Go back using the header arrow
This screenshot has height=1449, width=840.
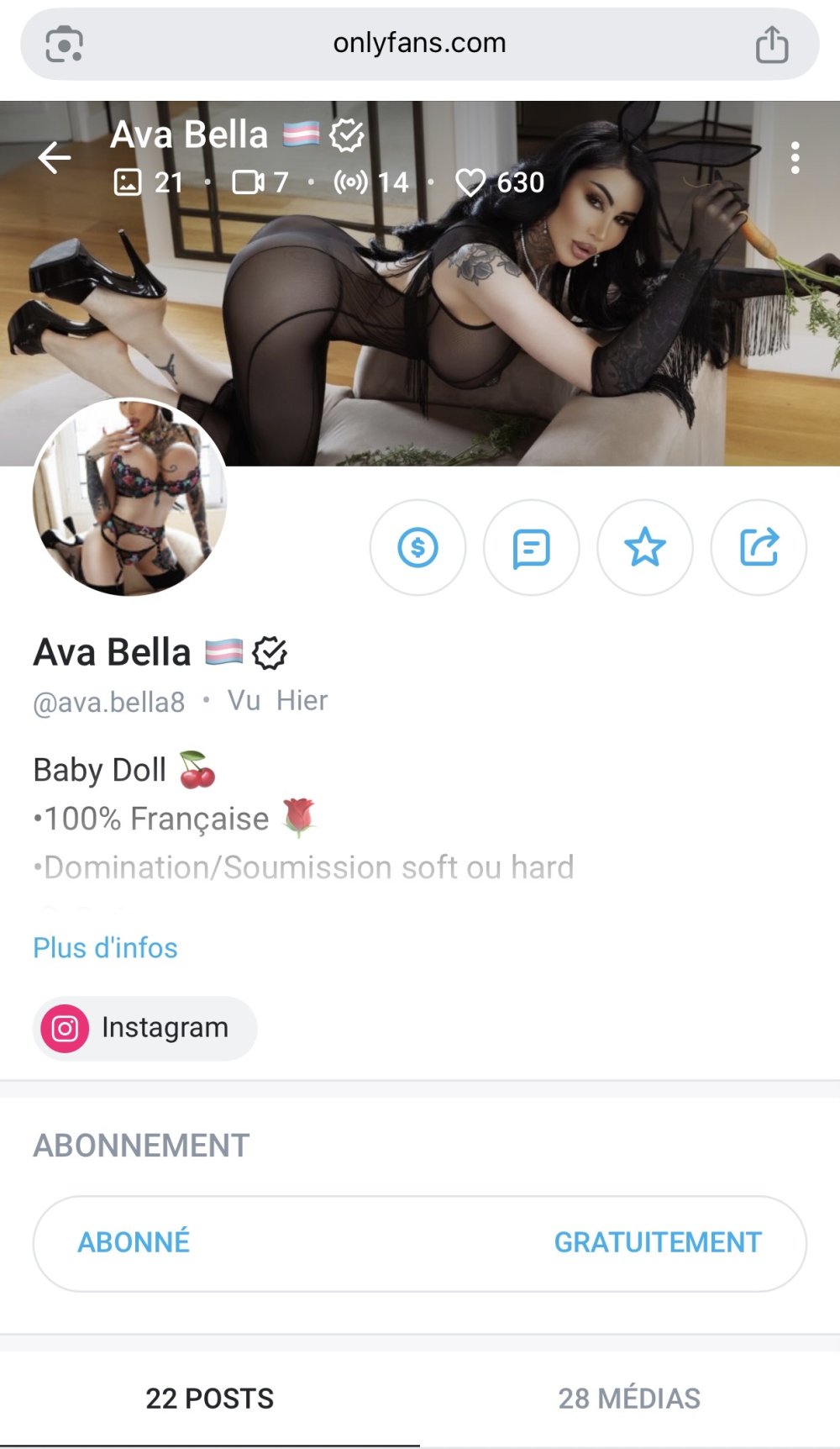click(x=55, y=157)
